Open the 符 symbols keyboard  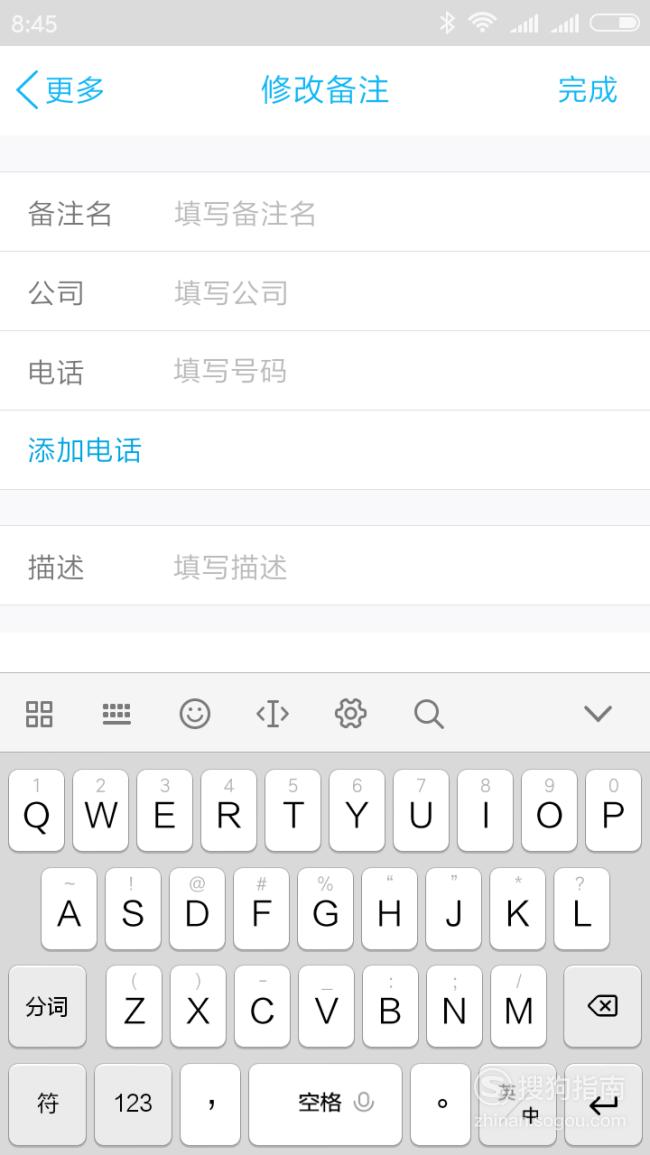click(x=47, y=1103)
